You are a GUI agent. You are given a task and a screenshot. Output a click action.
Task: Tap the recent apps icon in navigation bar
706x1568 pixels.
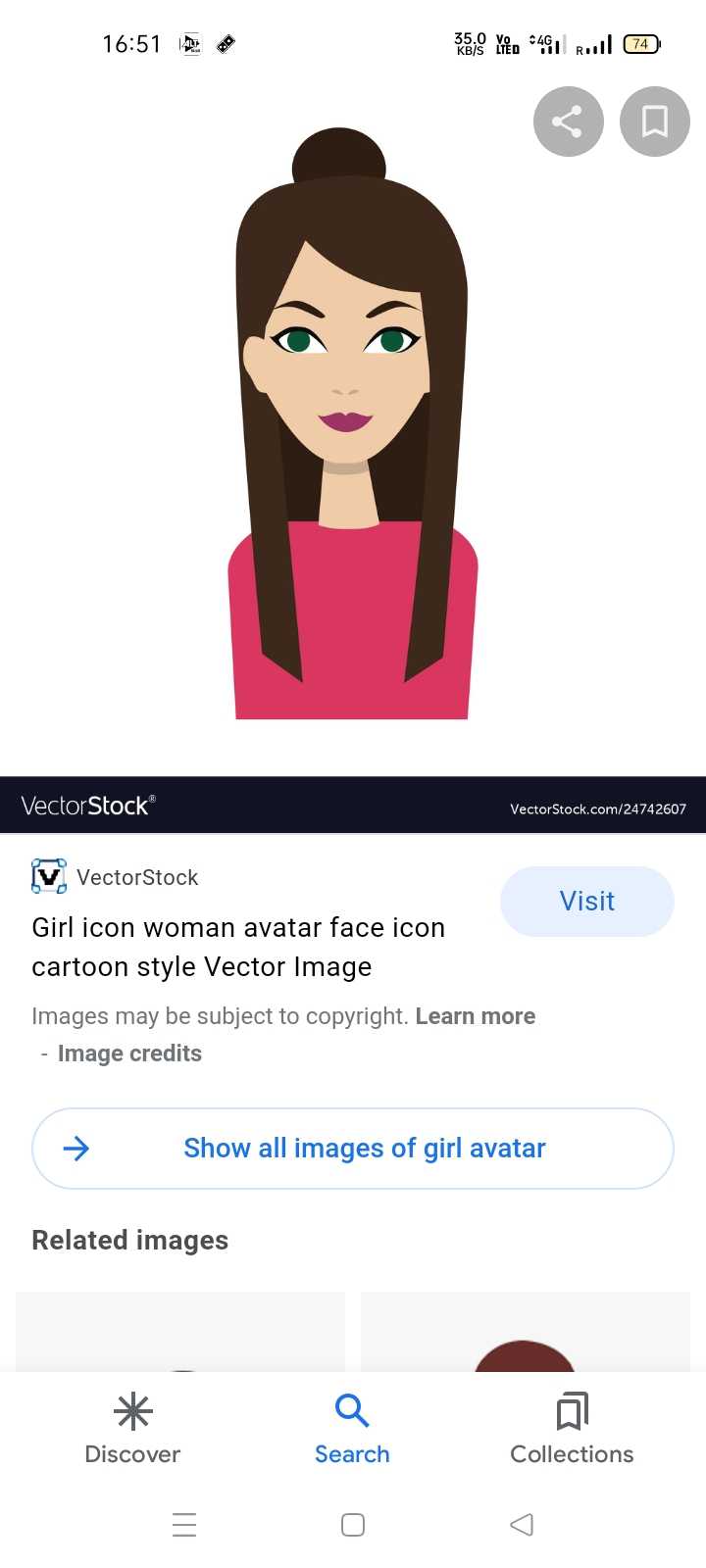point(184,1524)
